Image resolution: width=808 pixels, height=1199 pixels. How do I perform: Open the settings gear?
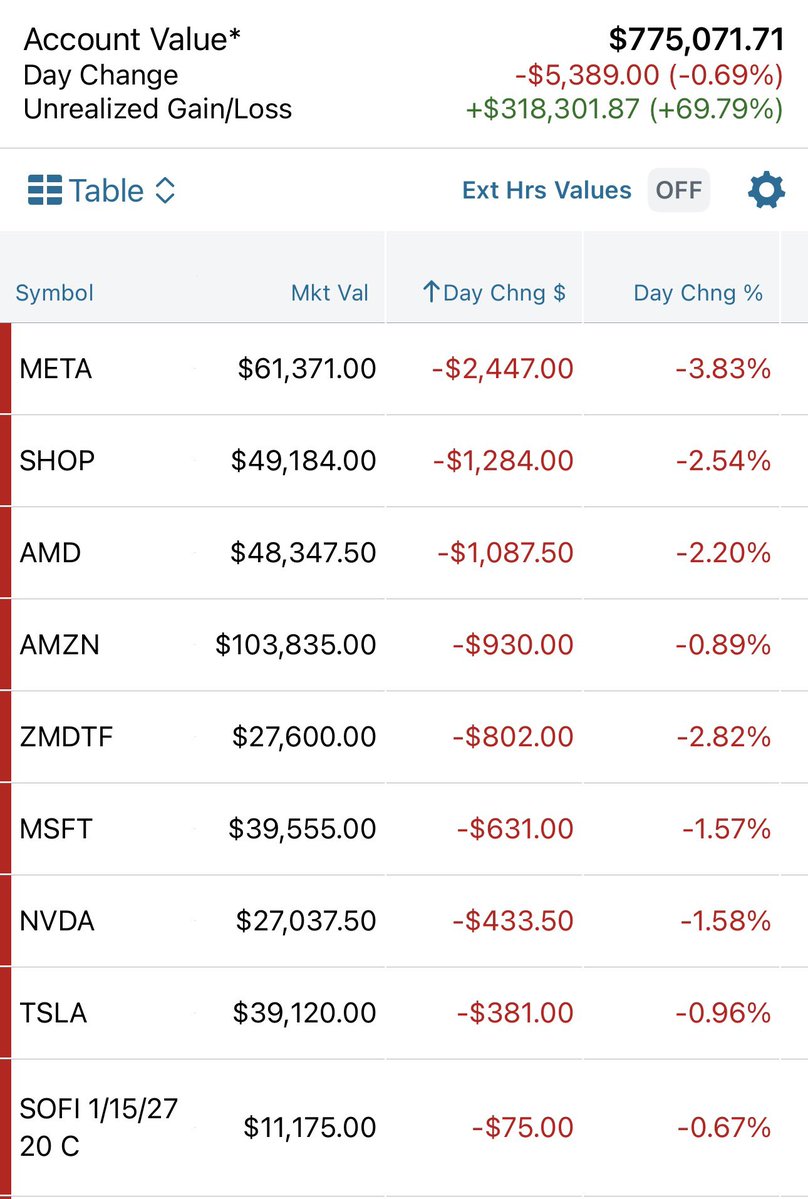coord(766,190)
